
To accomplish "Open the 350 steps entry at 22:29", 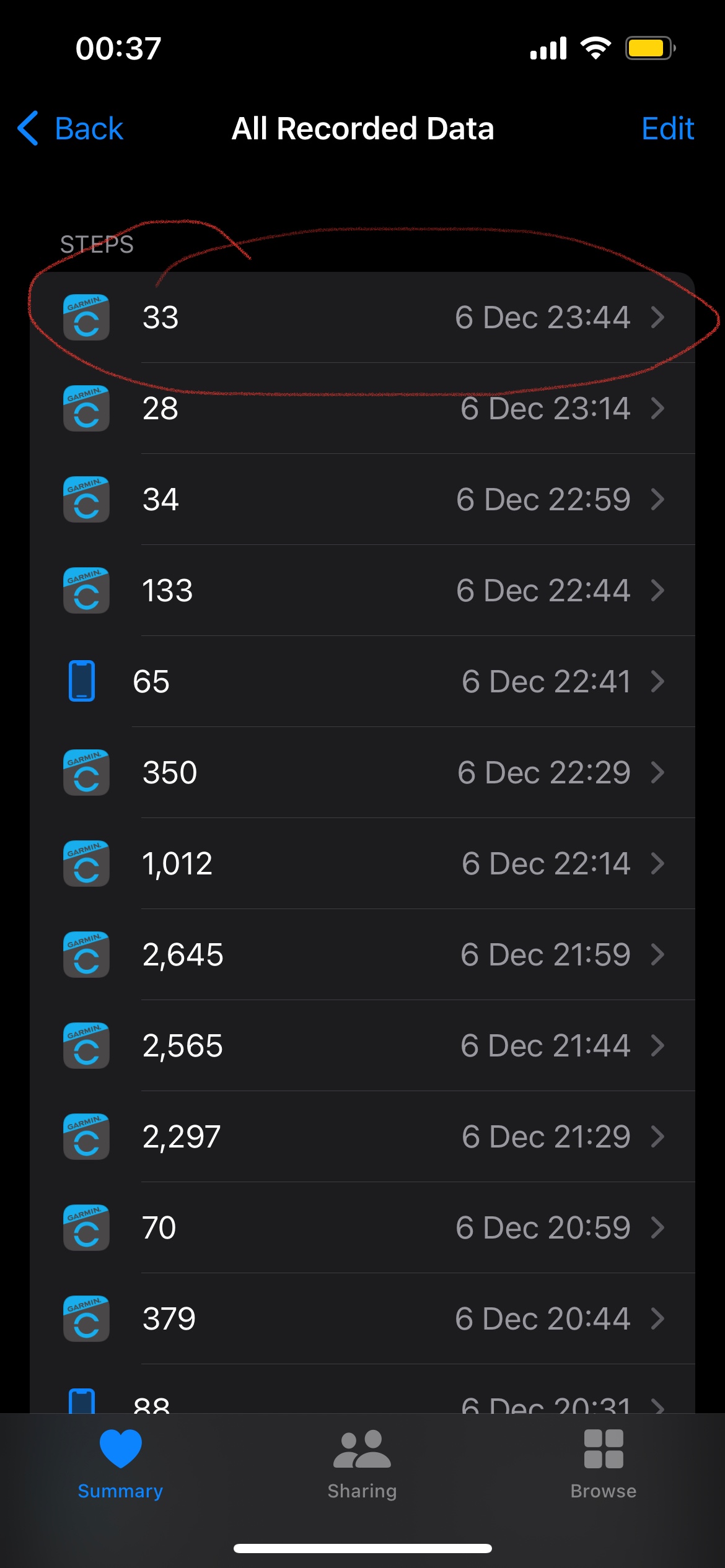I will click(362, 773).
